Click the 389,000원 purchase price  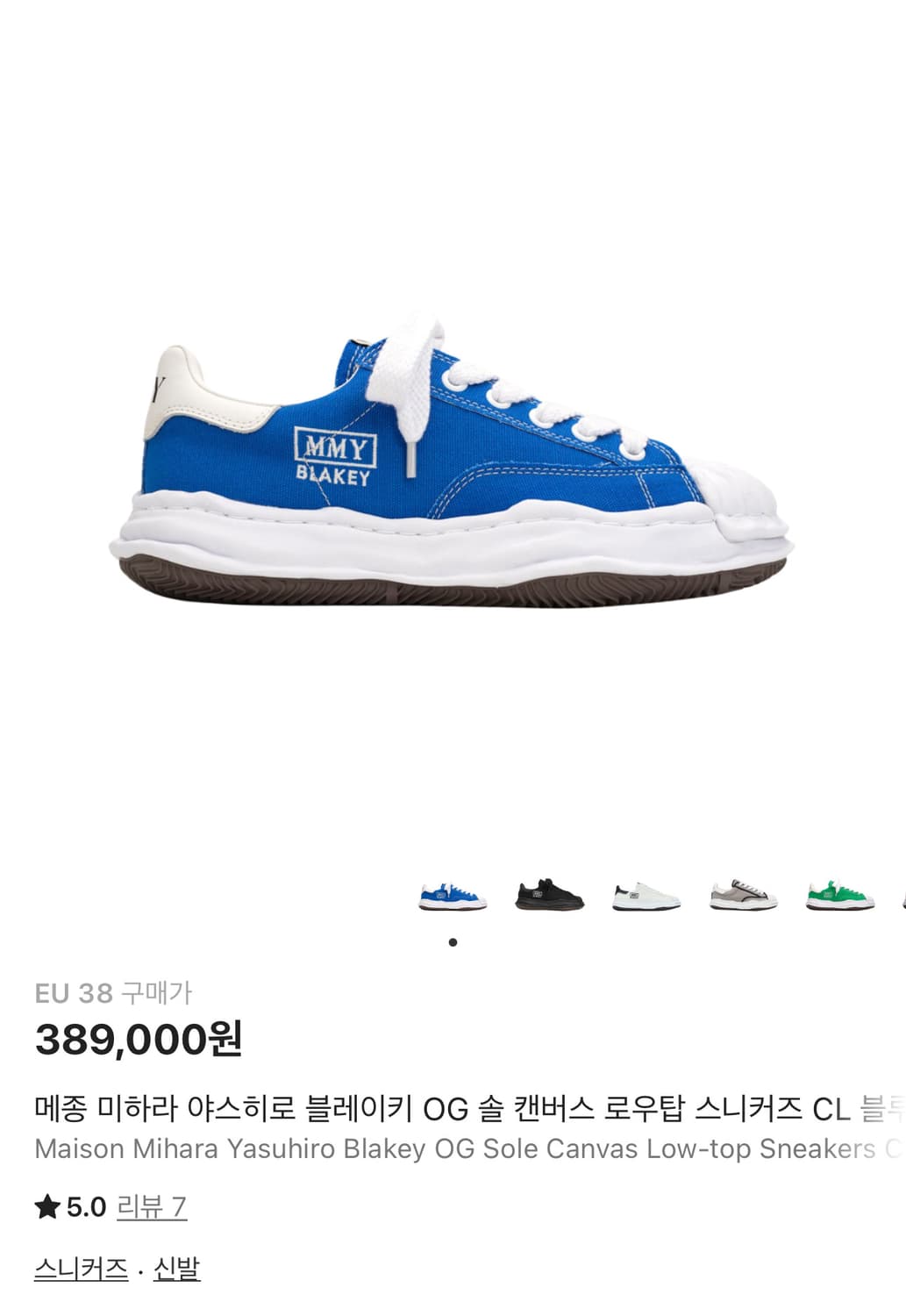point(139,1041)
